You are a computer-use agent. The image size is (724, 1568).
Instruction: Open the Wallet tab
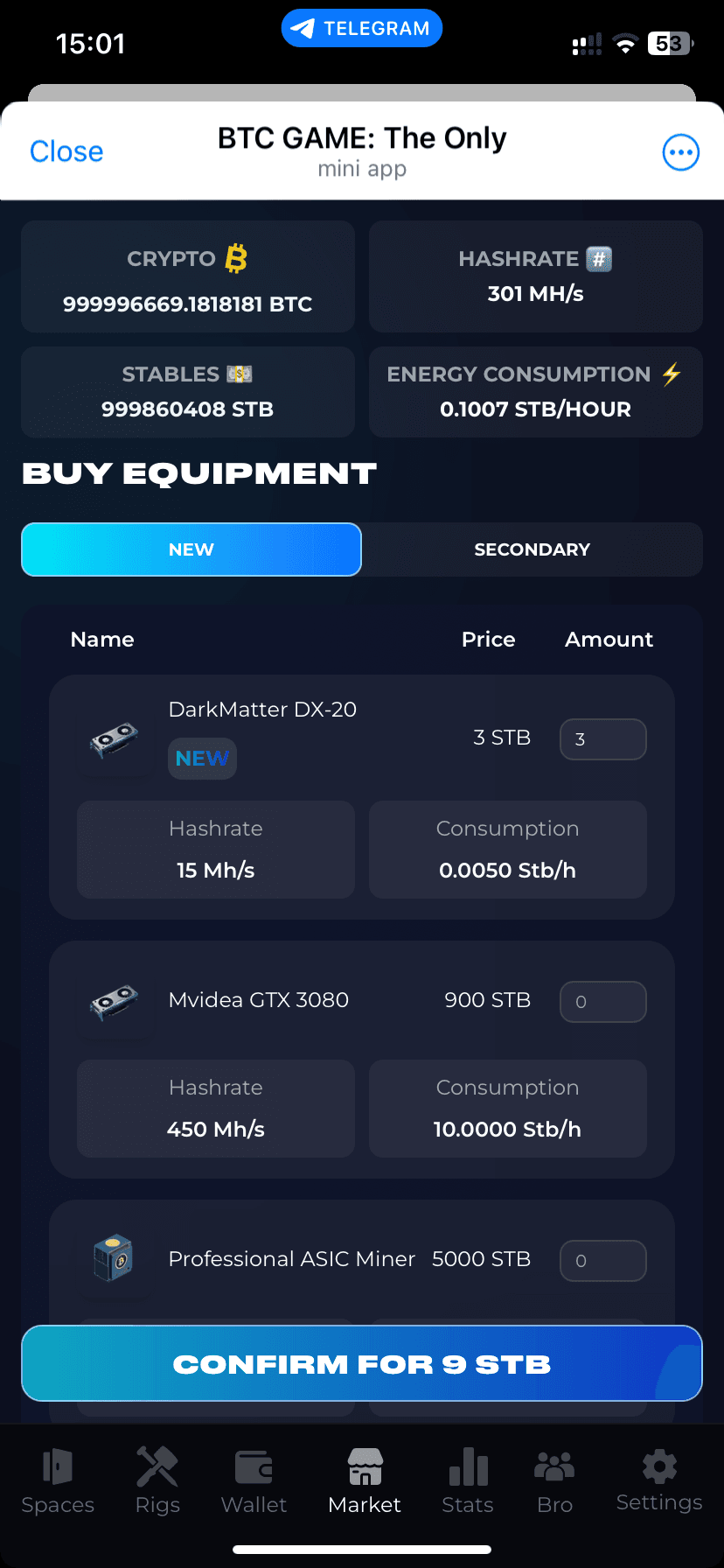(x=254, y=1480)
